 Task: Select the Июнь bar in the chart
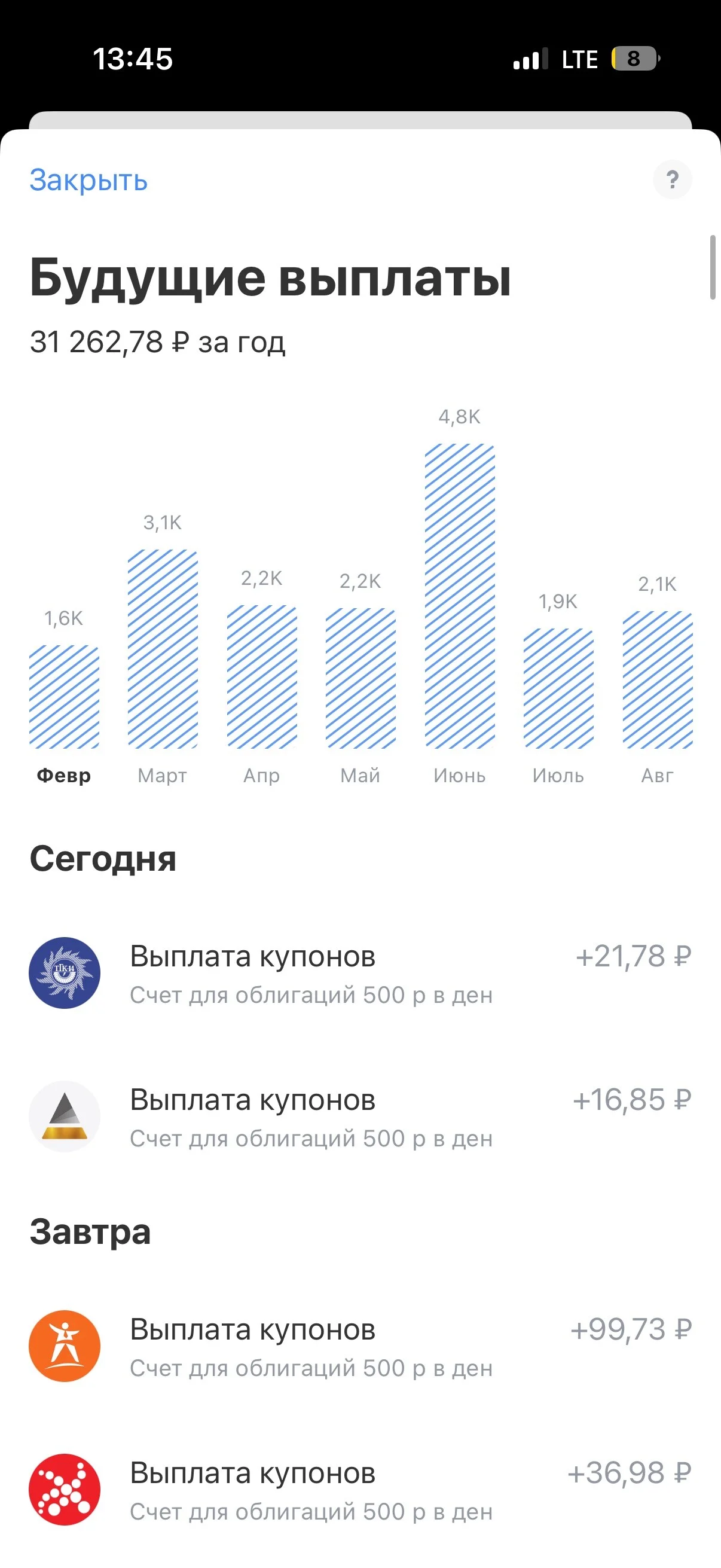[459, 596]
